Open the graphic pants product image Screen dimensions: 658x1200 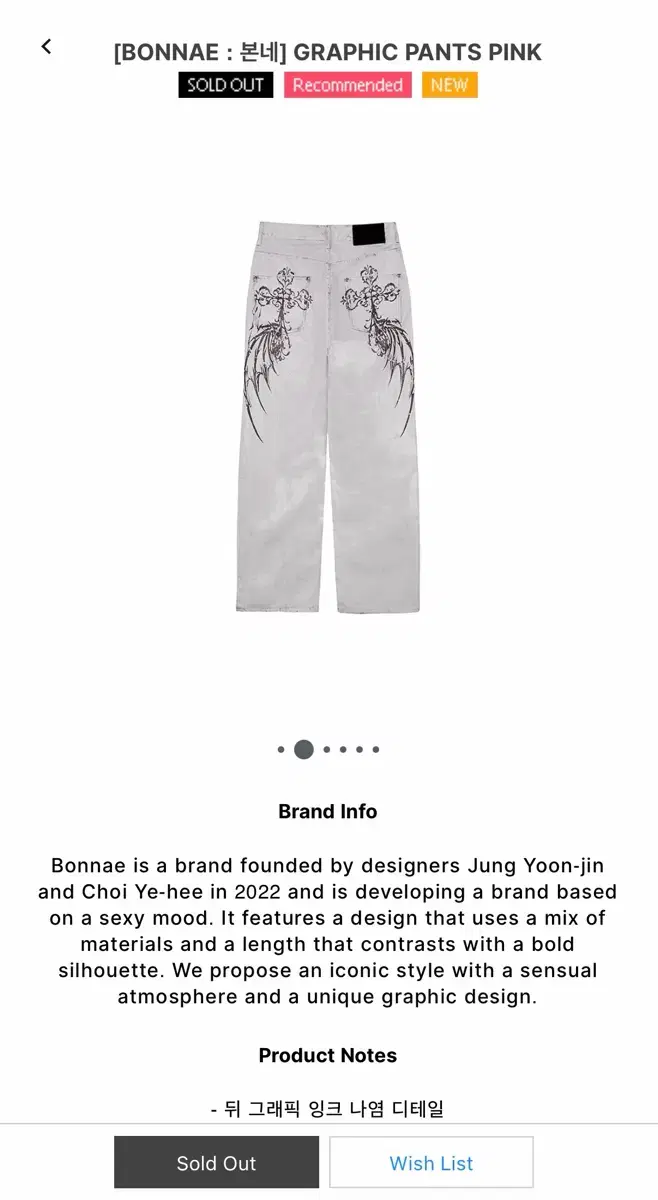click(328, 417)
